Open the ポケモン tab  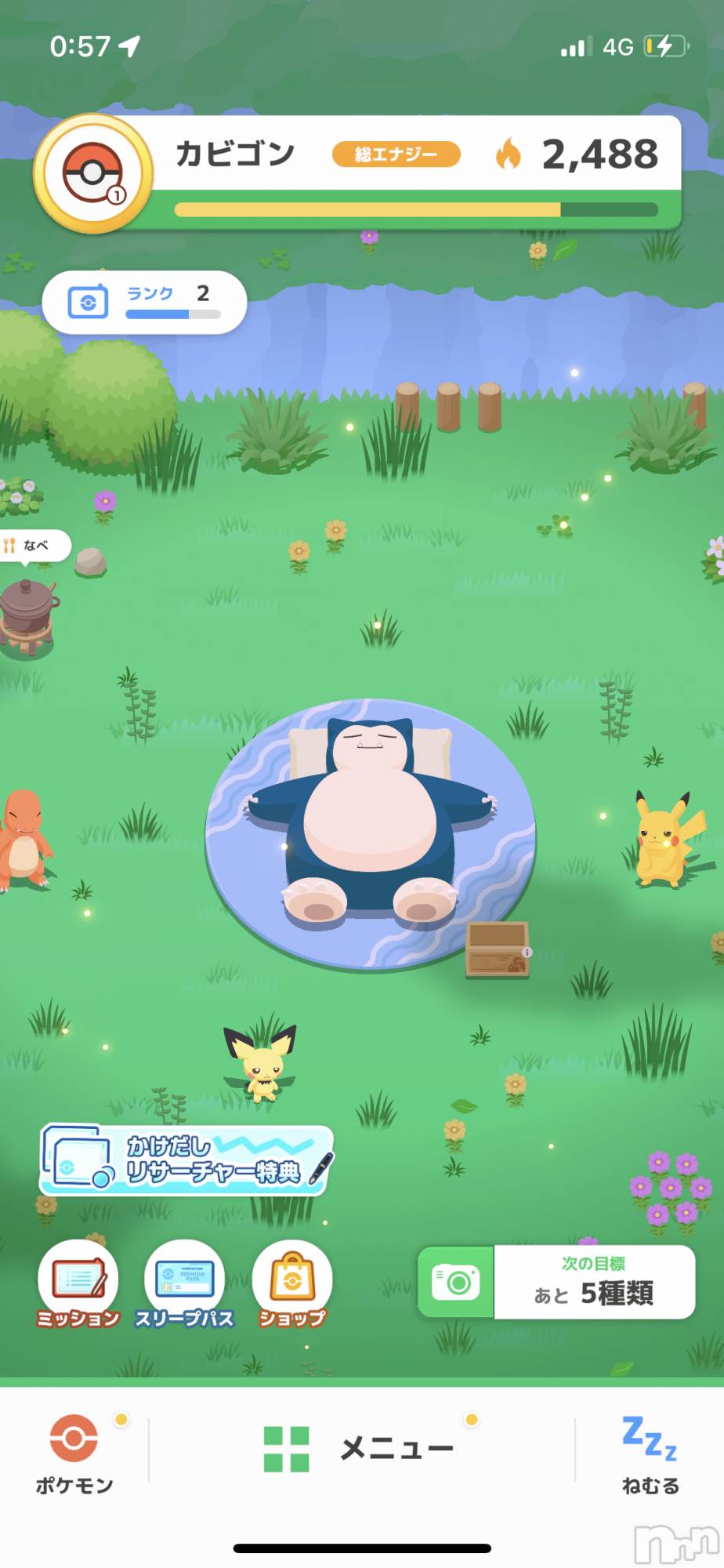tap(74, 1453)
